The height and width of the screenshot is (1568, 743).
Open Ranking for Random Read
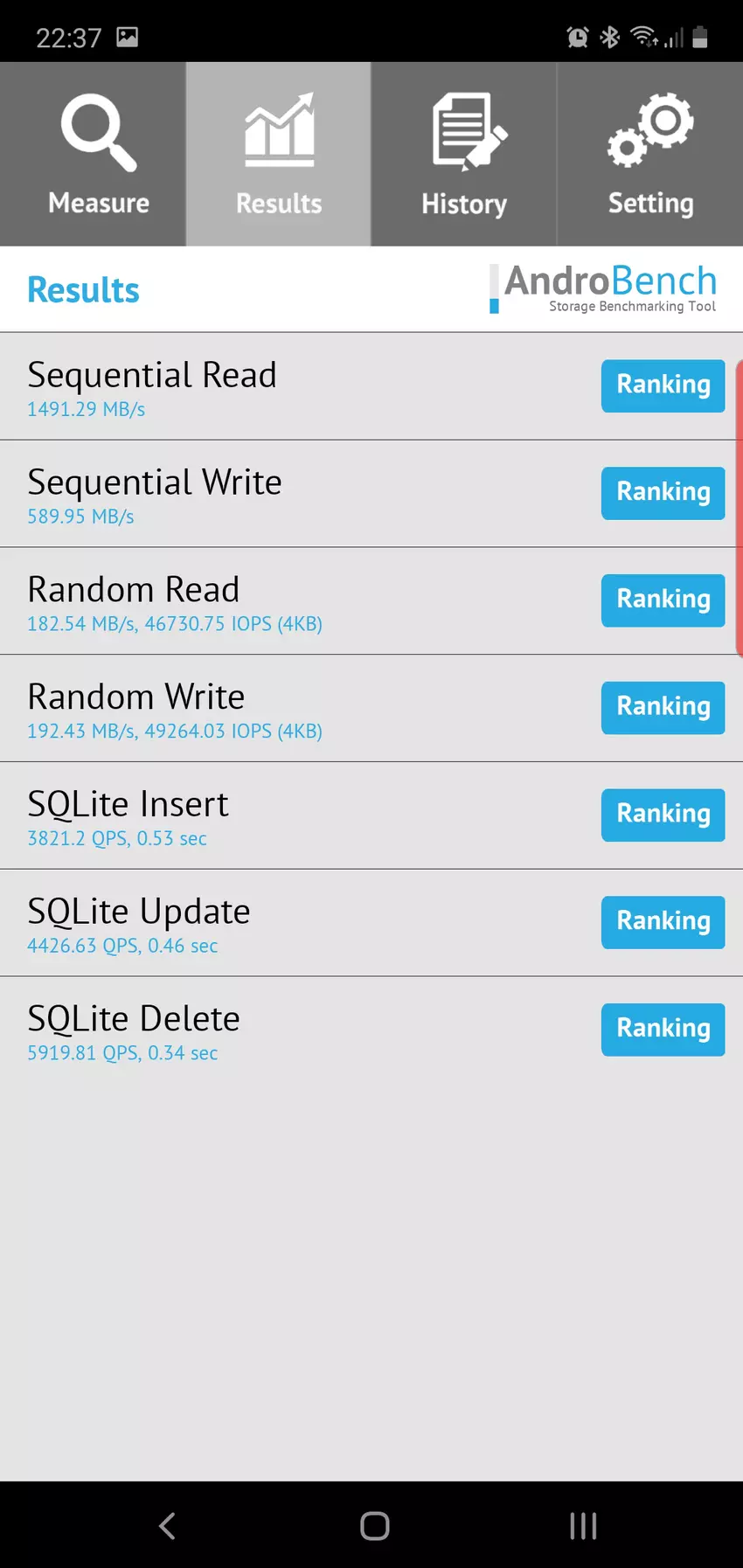pos(663,600)
